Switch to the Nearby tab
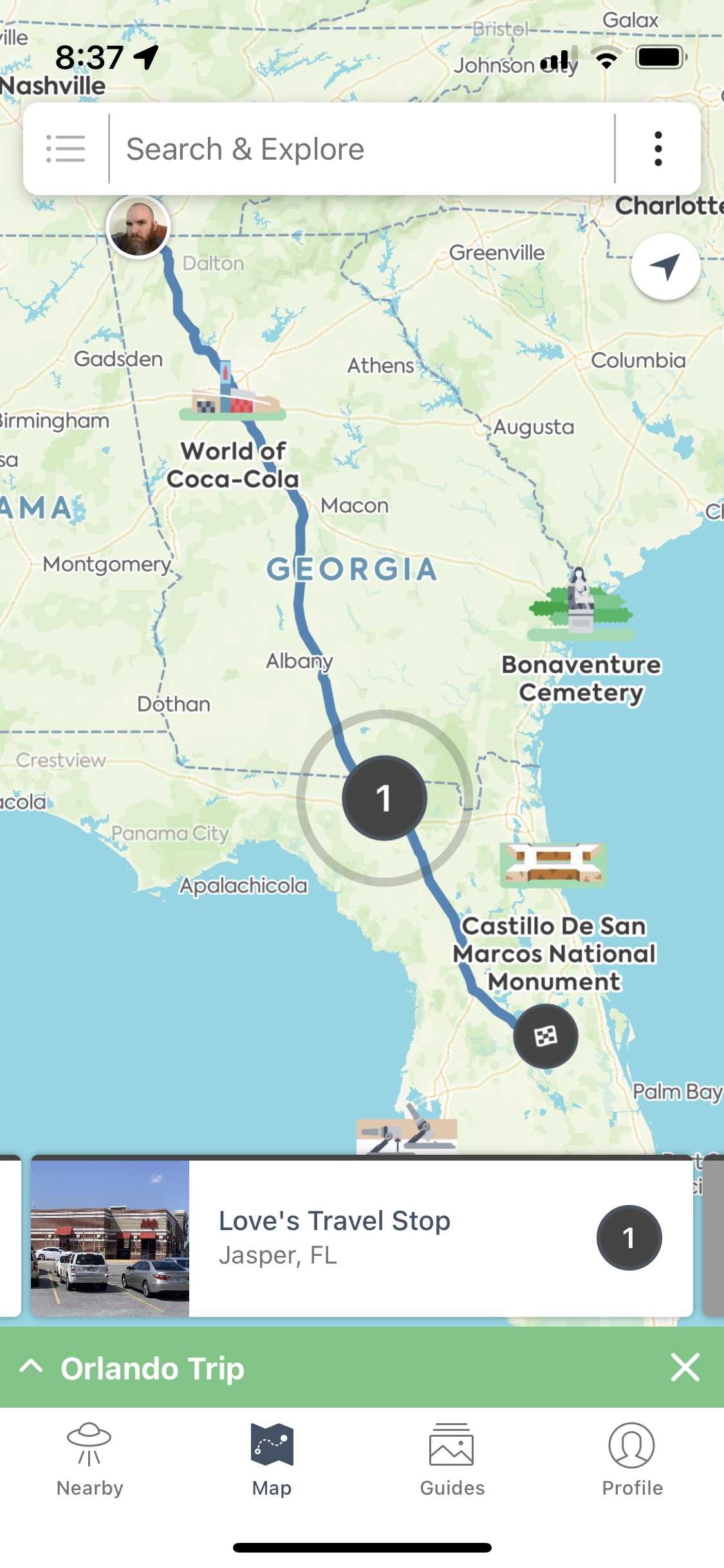Screen dimensions: 724x1568 pos(89,1461)
